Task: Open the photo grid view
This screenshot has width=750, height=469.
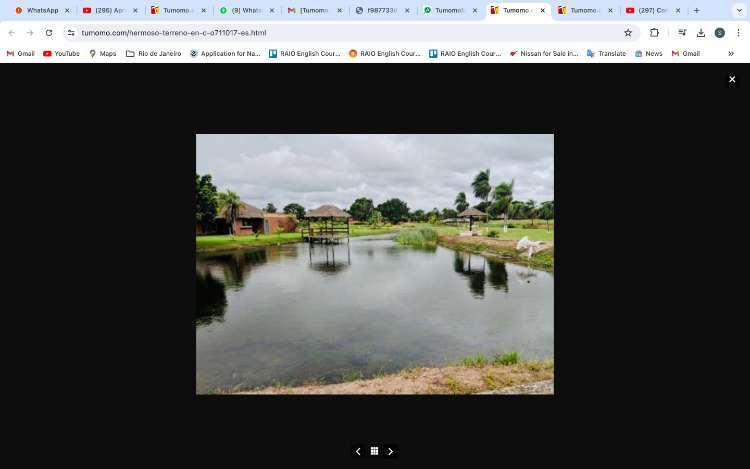Action: (x=374, y=451)
